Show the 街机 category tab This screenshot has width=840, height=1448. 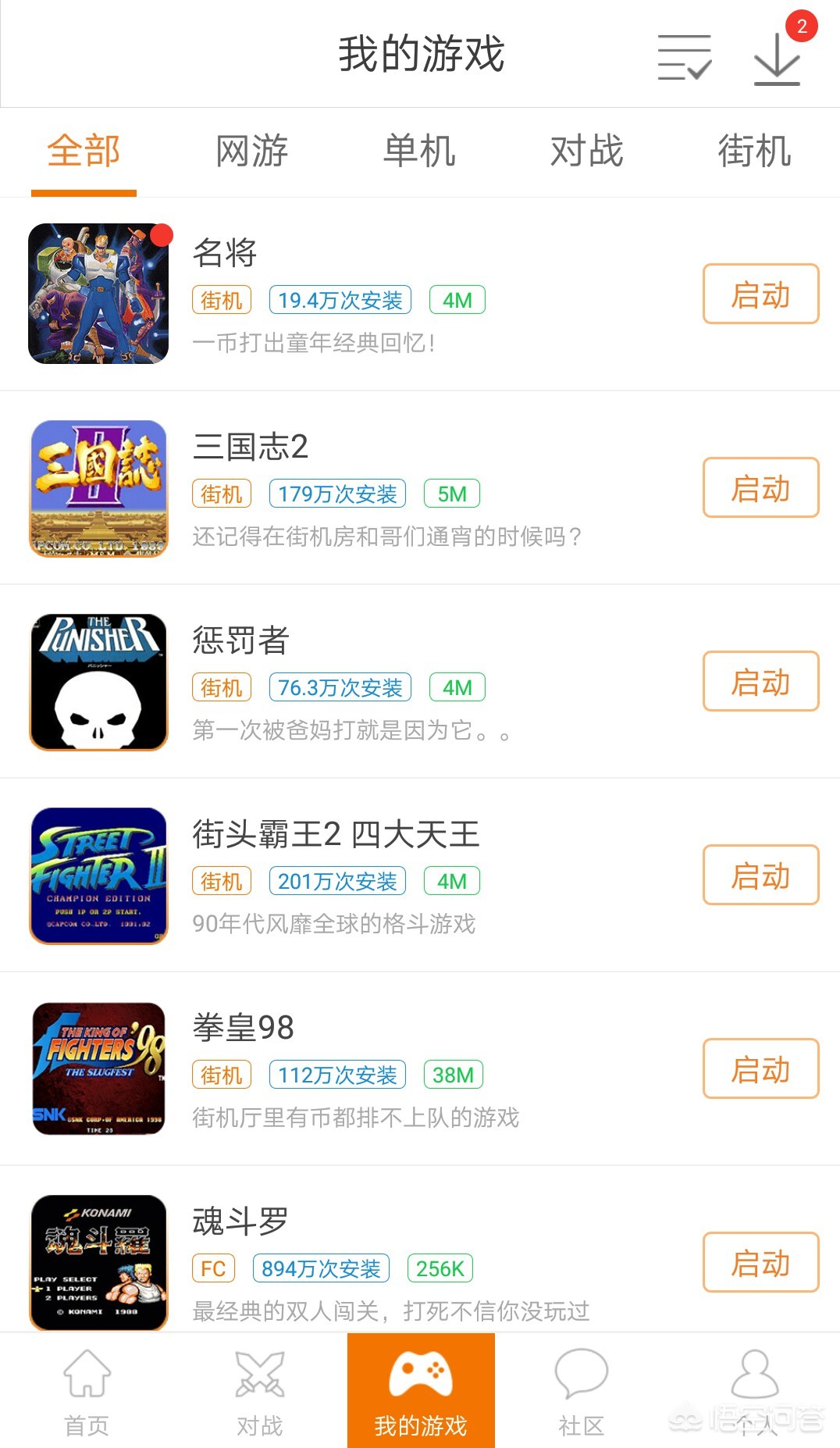point(754,151)
